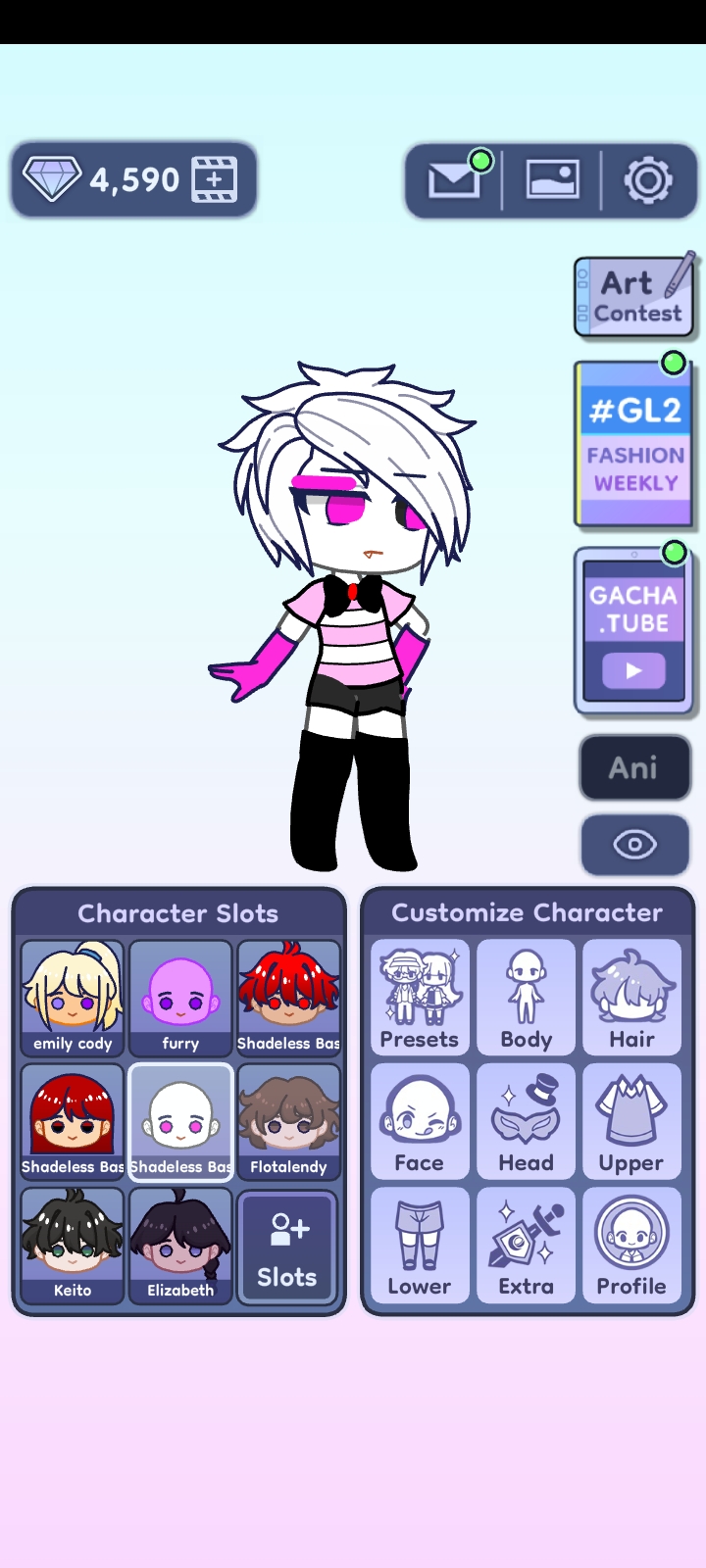
Task: Open the mail inbox icon
Action: point(453,180)
